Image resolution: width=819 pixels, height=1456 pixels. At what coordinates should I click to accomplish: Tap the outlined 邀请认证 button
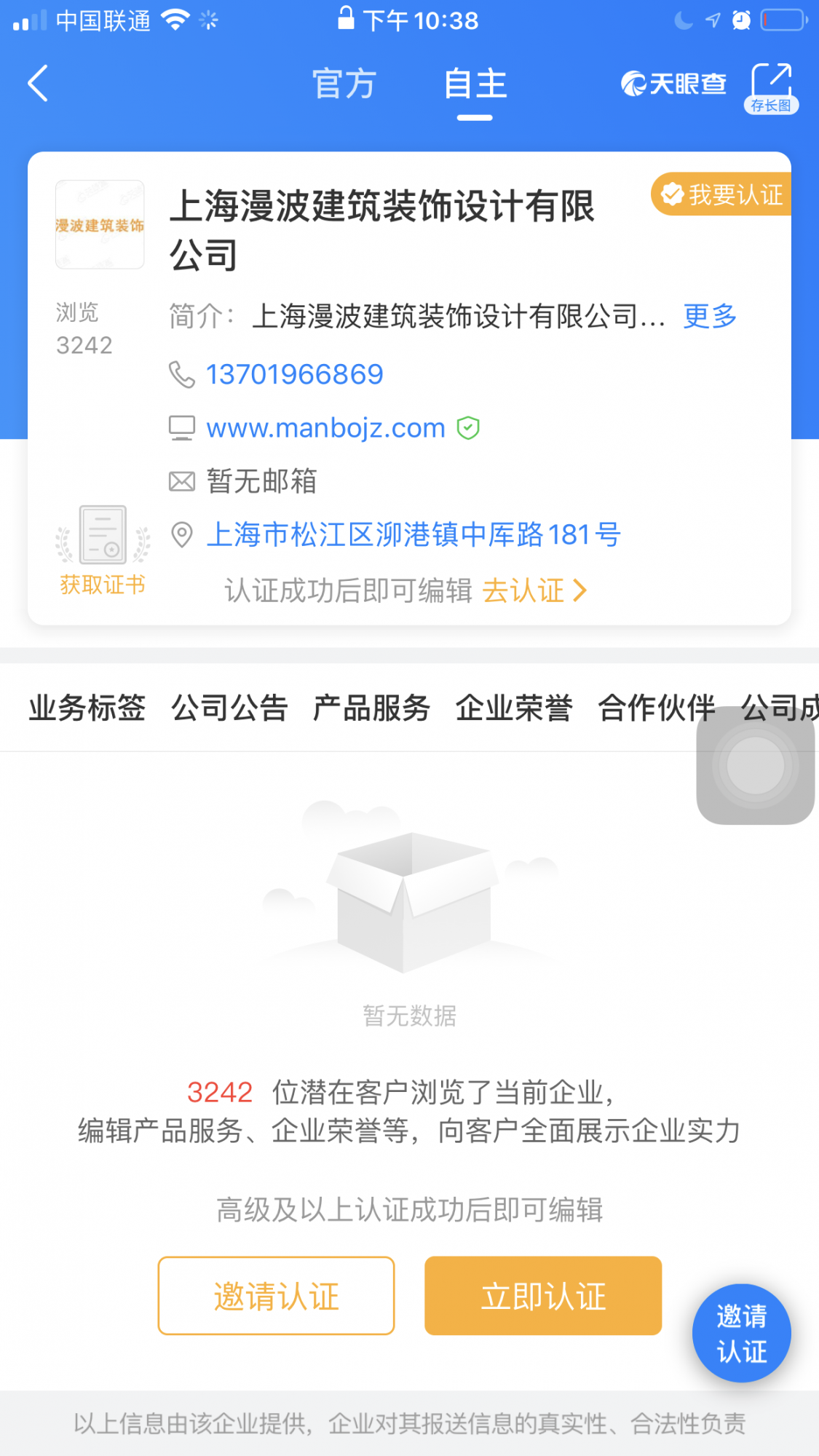coord(276,1296)
